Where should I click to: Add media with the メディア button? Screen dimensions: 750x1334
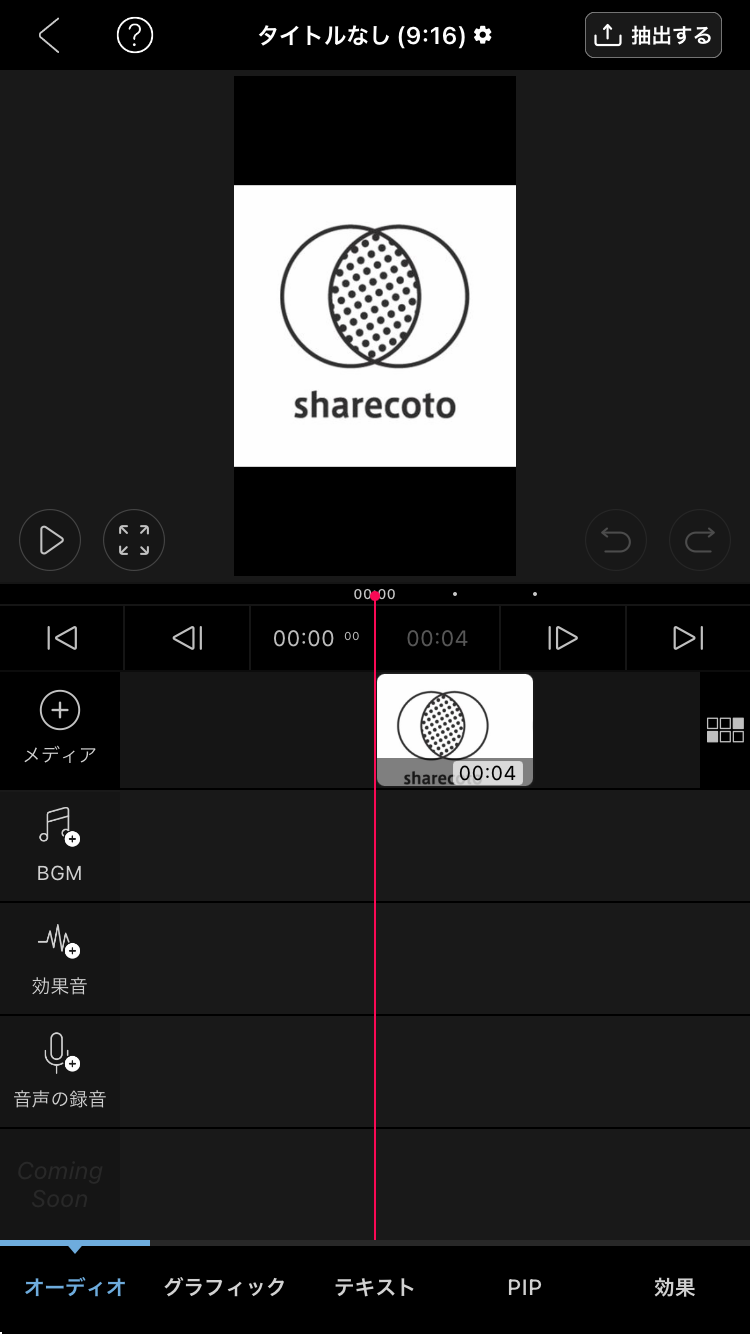pos(60,729)
